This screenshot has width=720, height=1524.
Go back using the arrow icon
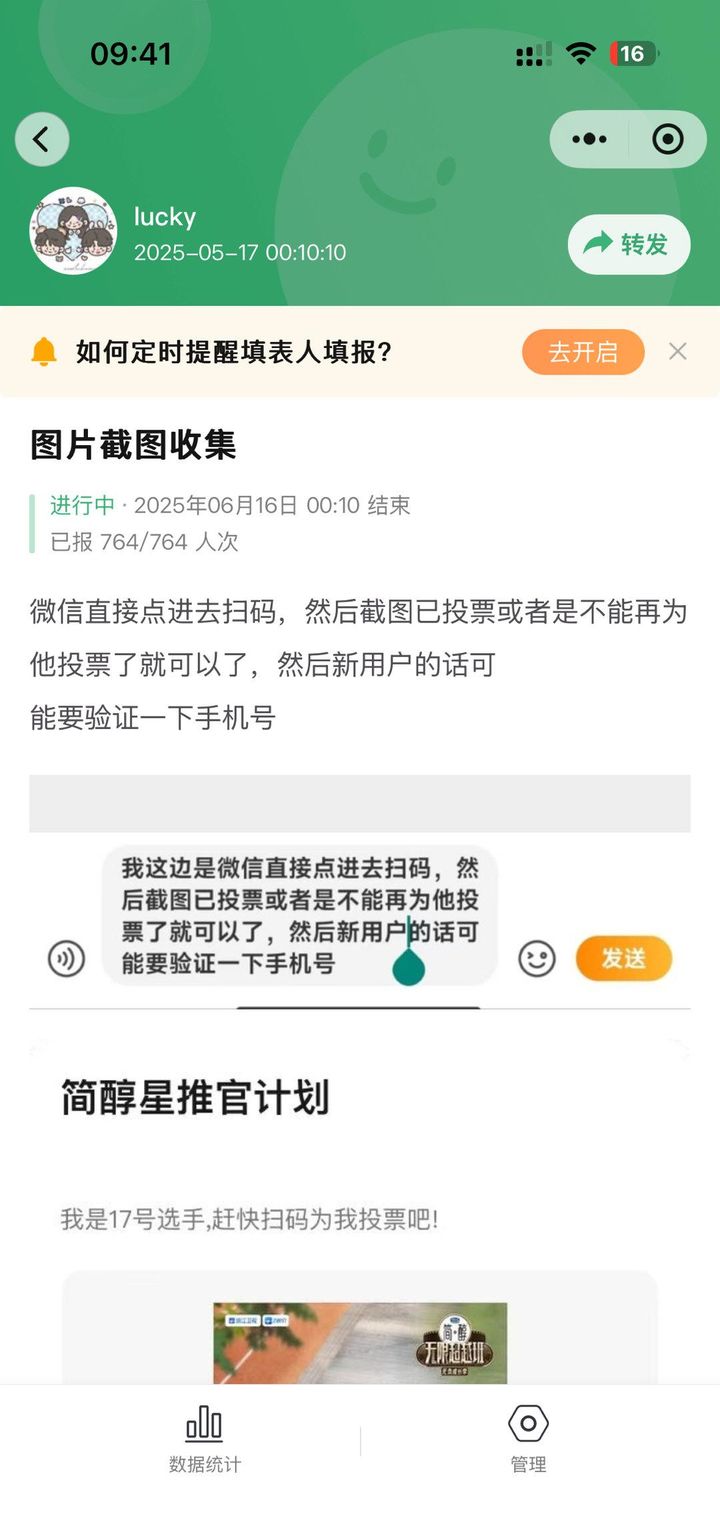click(x=42, y=140)
